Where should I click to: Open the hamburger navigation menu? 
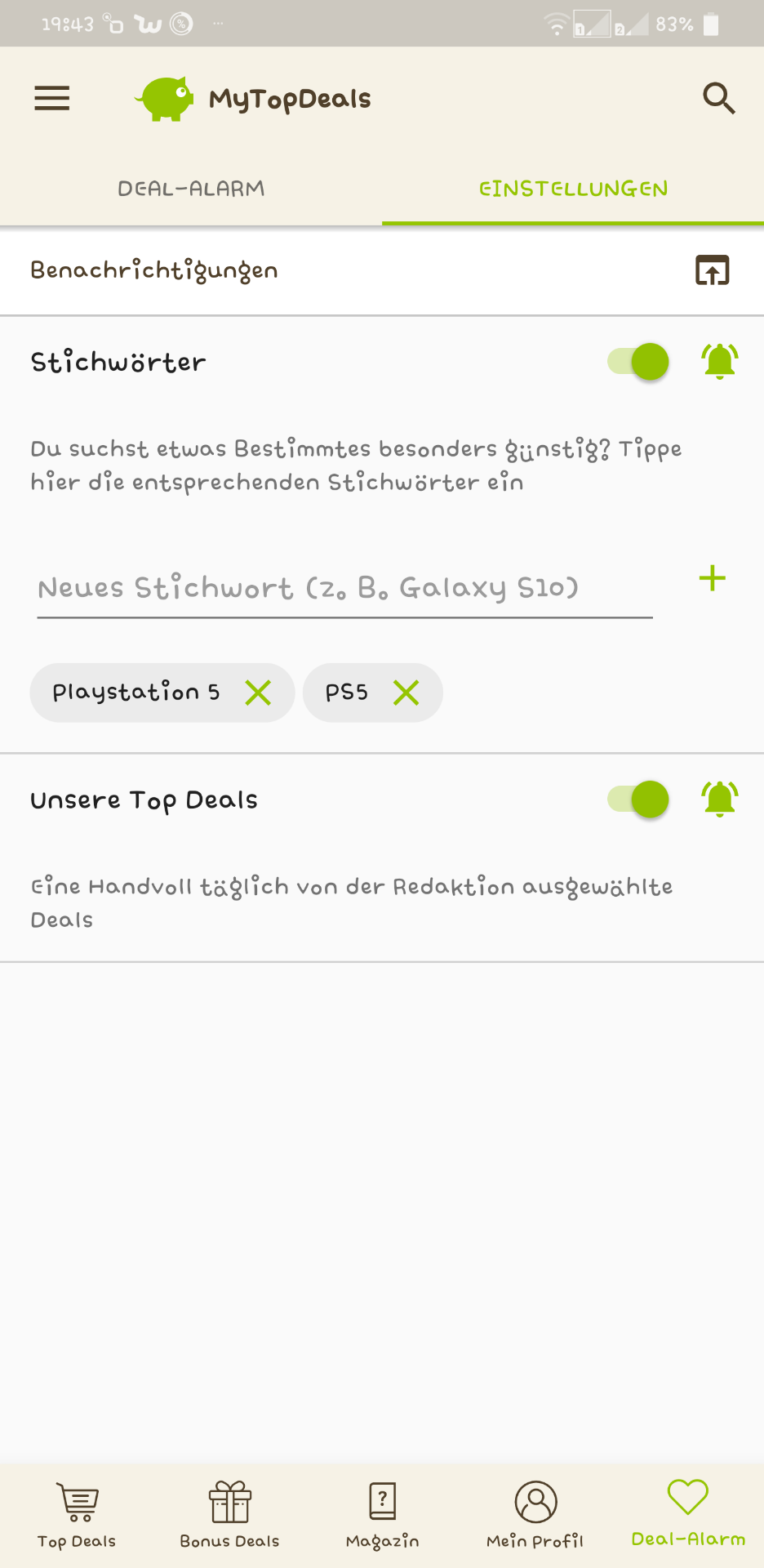(51, 99)
